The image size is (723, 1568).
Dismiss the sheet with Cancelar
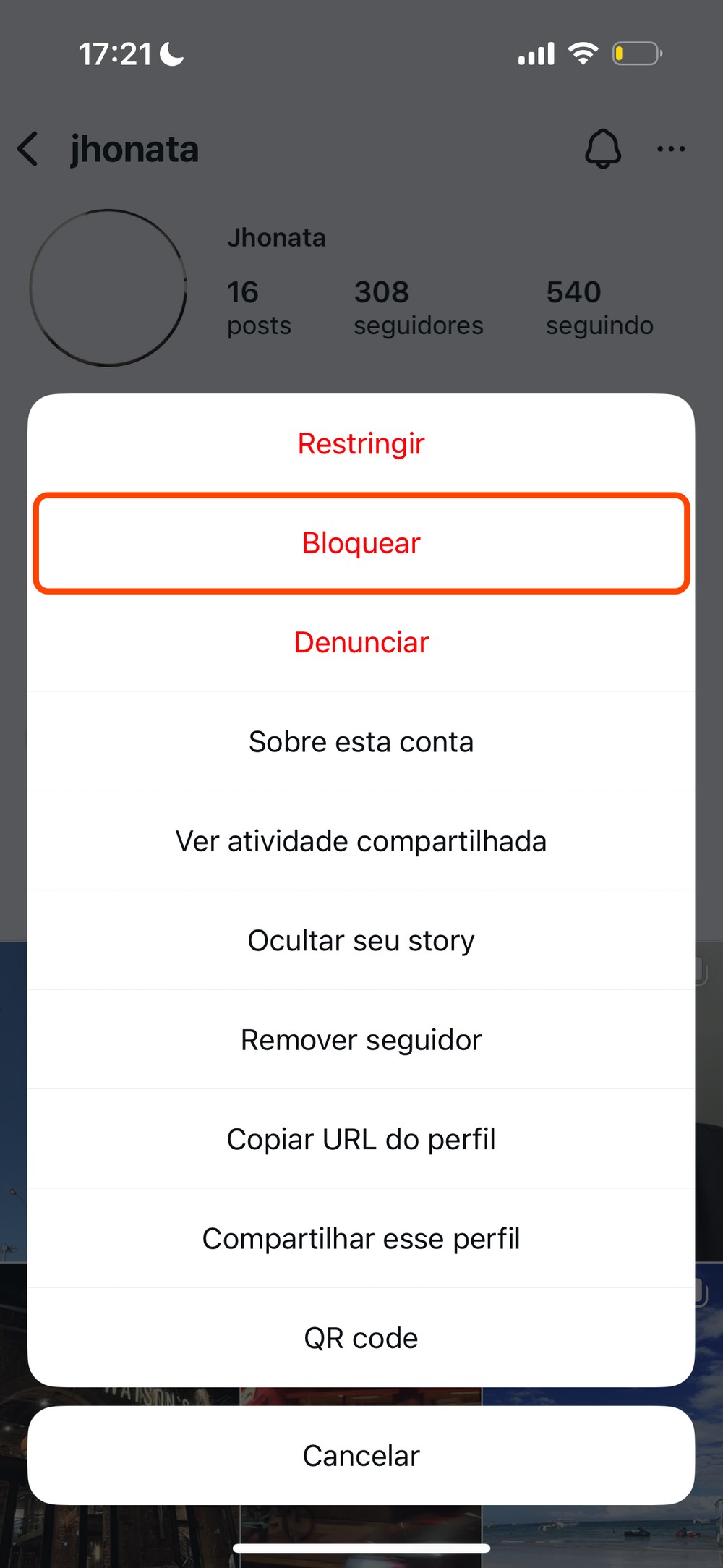[x=361, y=1456]
